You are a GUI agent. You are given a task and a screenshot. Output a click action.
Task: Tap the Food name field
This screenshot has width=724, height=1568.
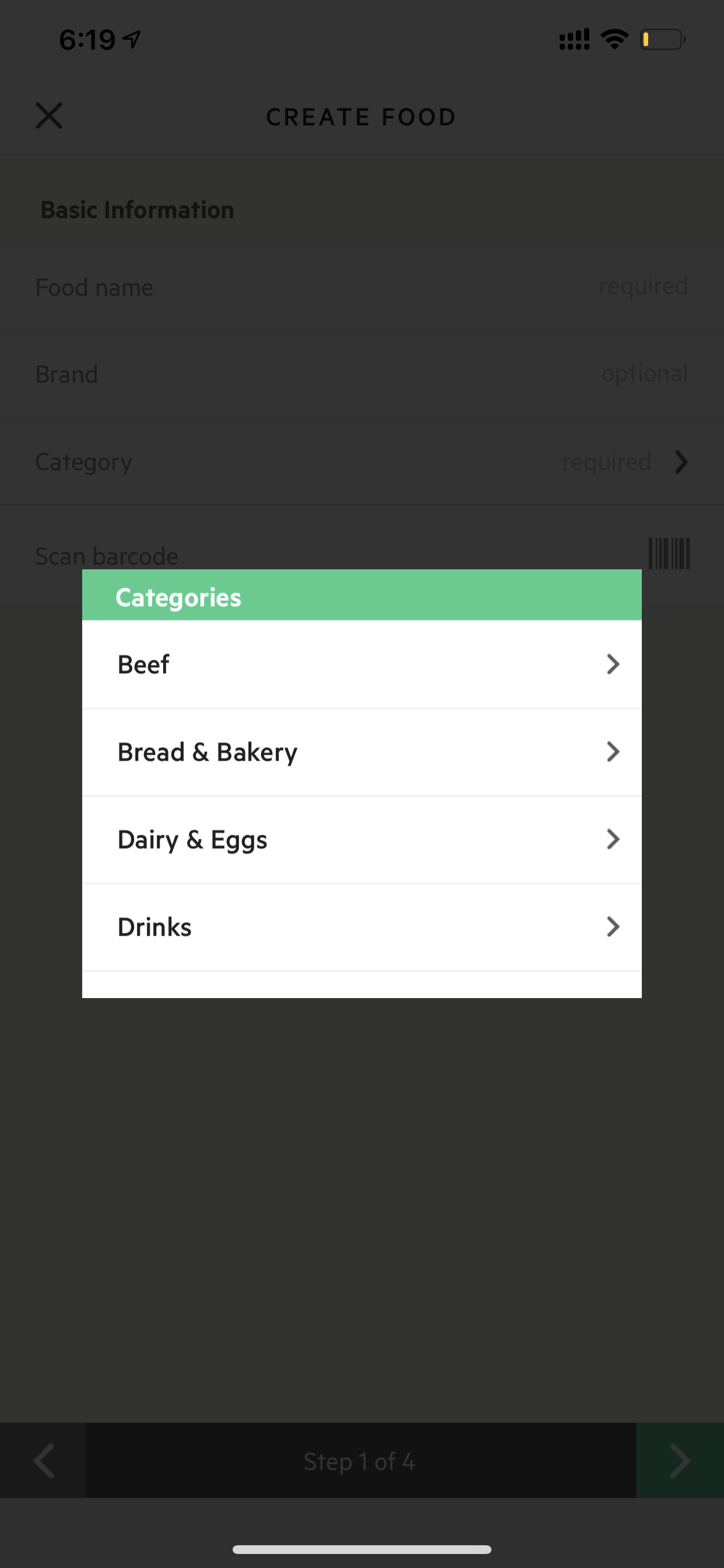[x=362, y=286]
